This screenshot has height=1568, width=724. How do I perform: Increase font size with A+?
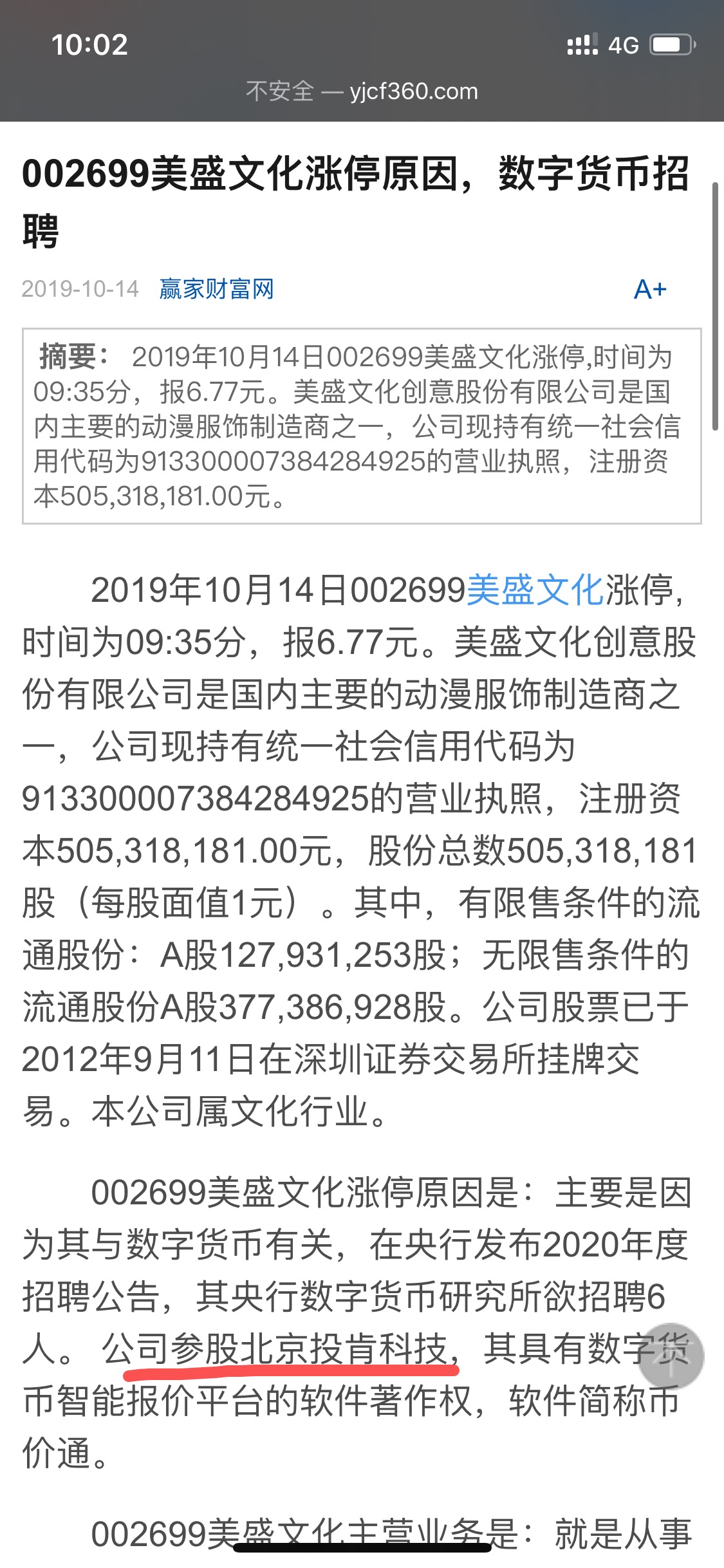[x=649, y=290]
